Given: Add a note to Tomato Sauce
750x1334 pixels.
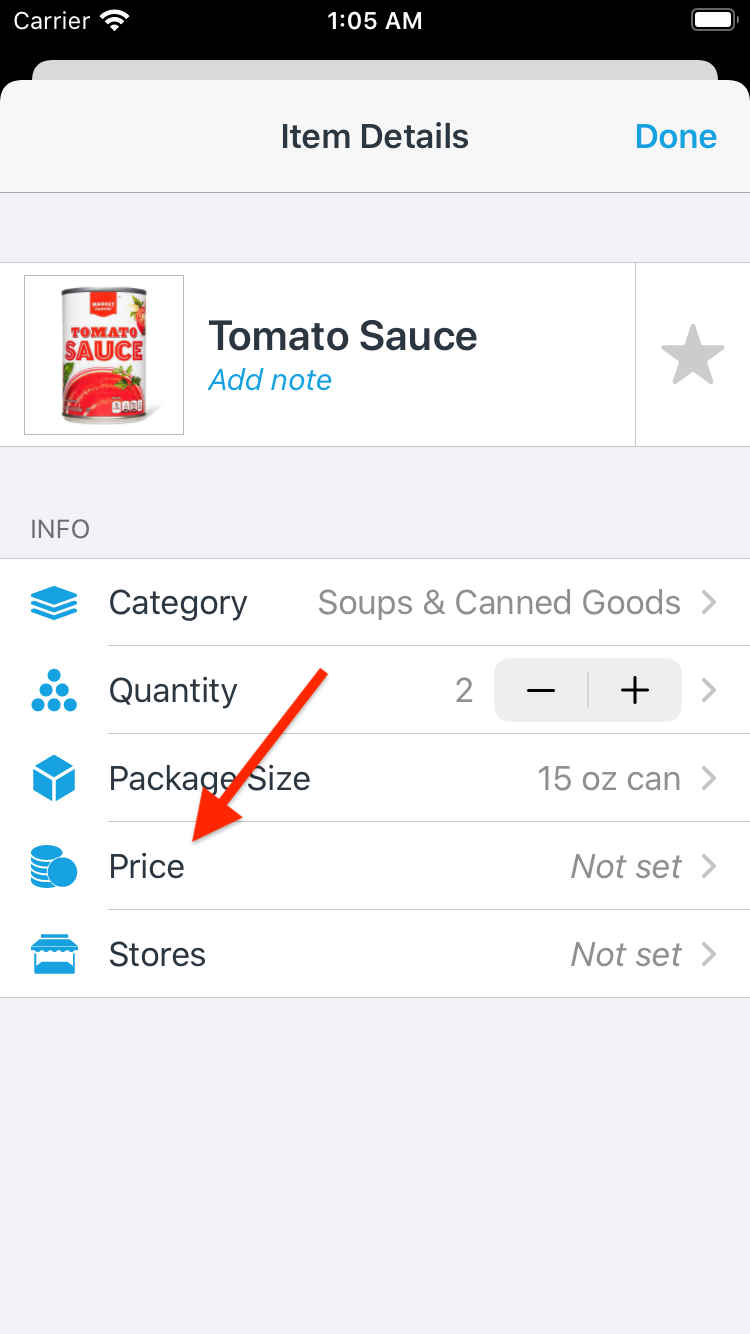Looking at the screenshot, I should point(270,381).
